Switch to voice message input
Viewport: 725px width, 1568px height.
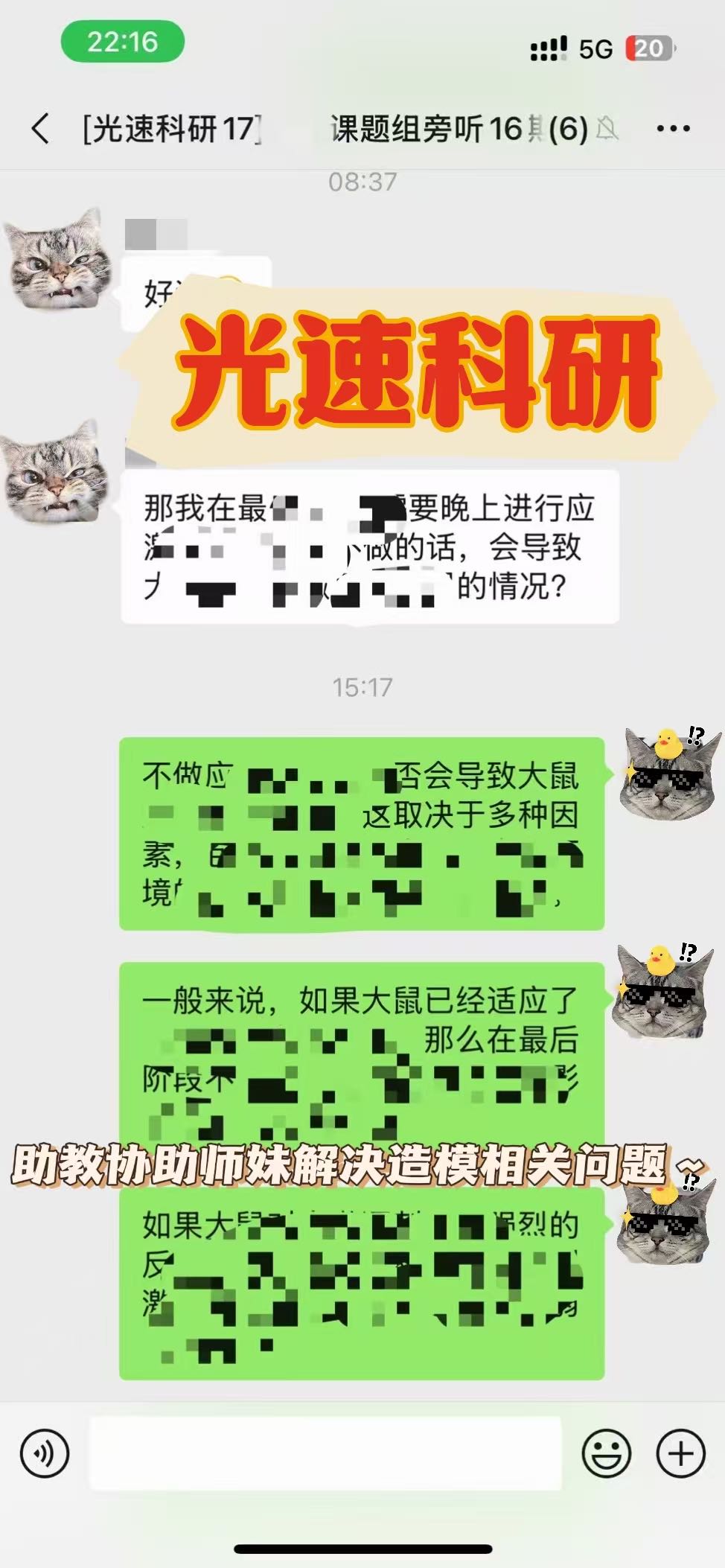(45, 1453)
